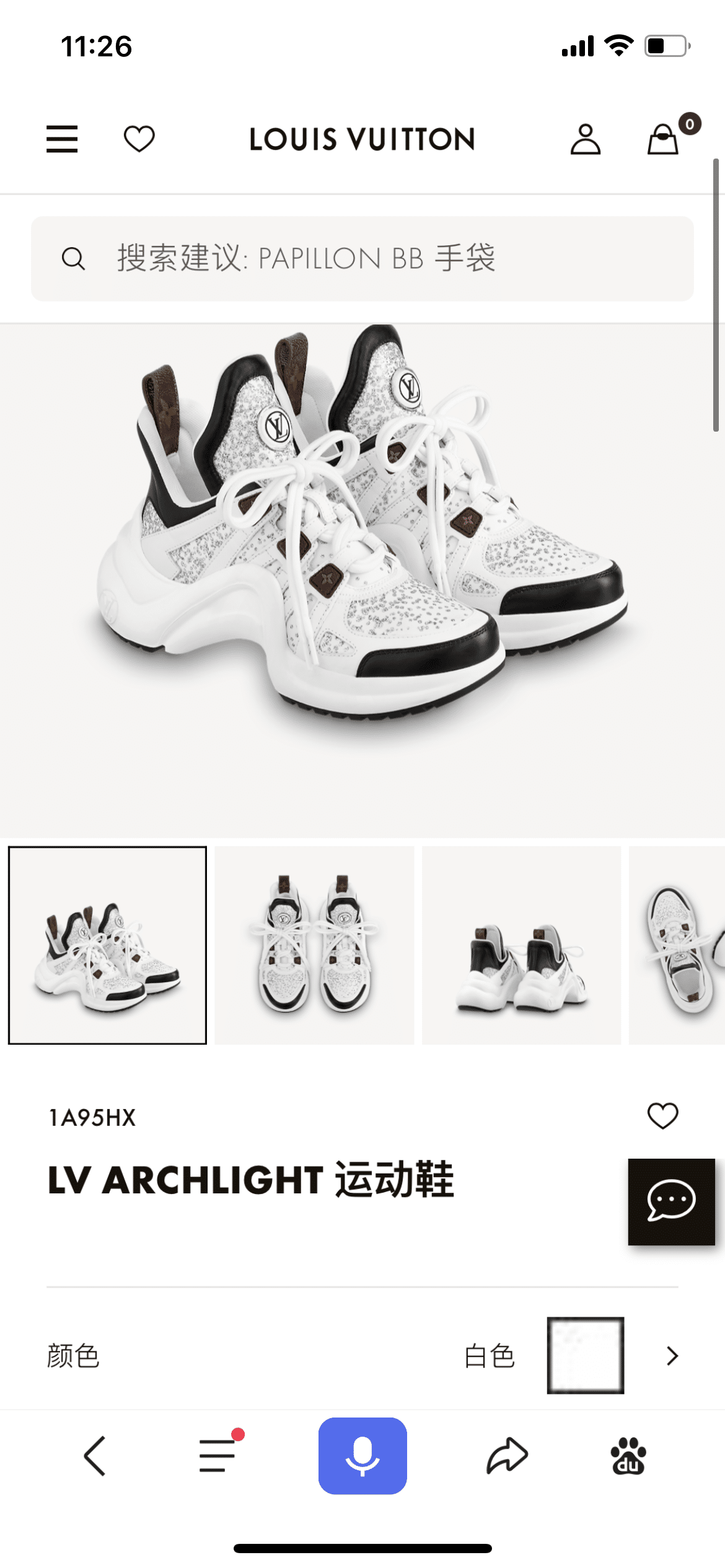Open the Baidu paw home button

[x=628, y=1455]
